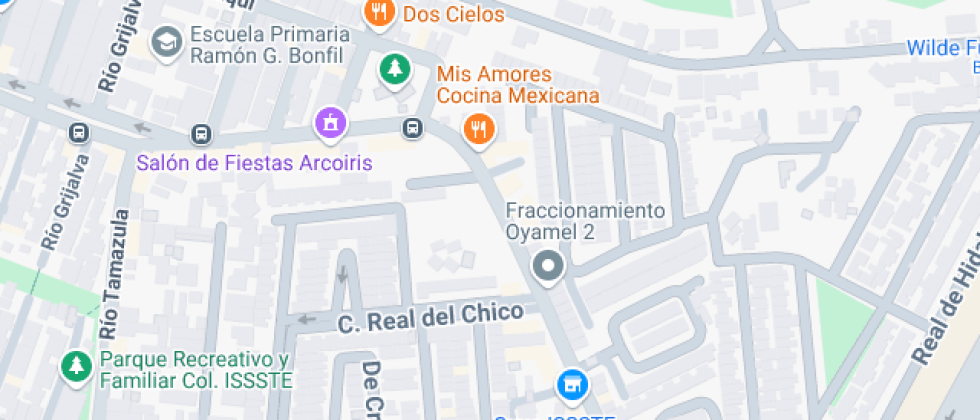Select the Escuela Primaria Ramón G. Bonfil marker
Viewport: 980px width, 420px height.
[x=165, y=42]
